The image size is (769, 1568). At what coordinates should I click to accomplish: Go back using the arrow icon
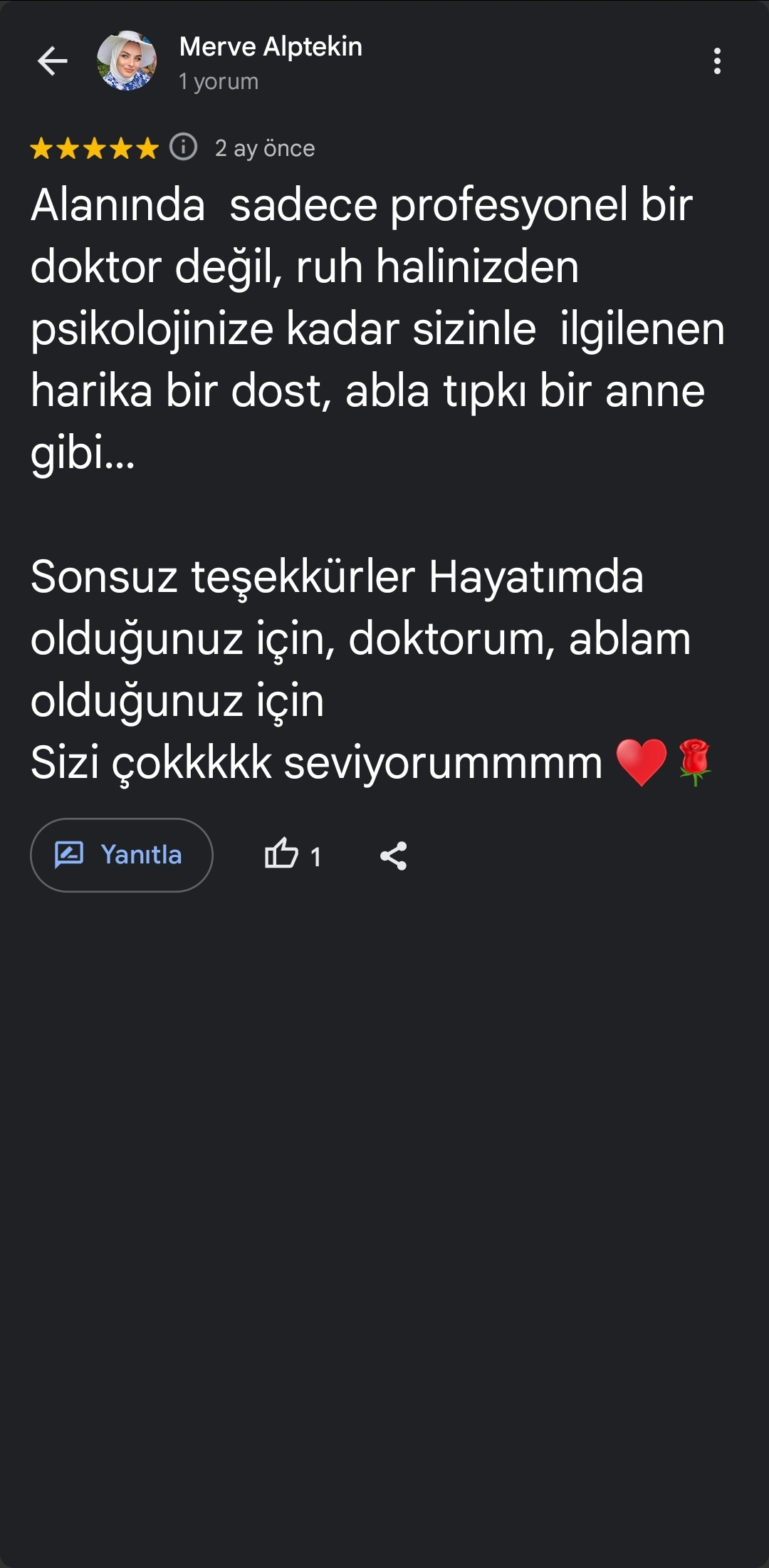pos(52,61)
